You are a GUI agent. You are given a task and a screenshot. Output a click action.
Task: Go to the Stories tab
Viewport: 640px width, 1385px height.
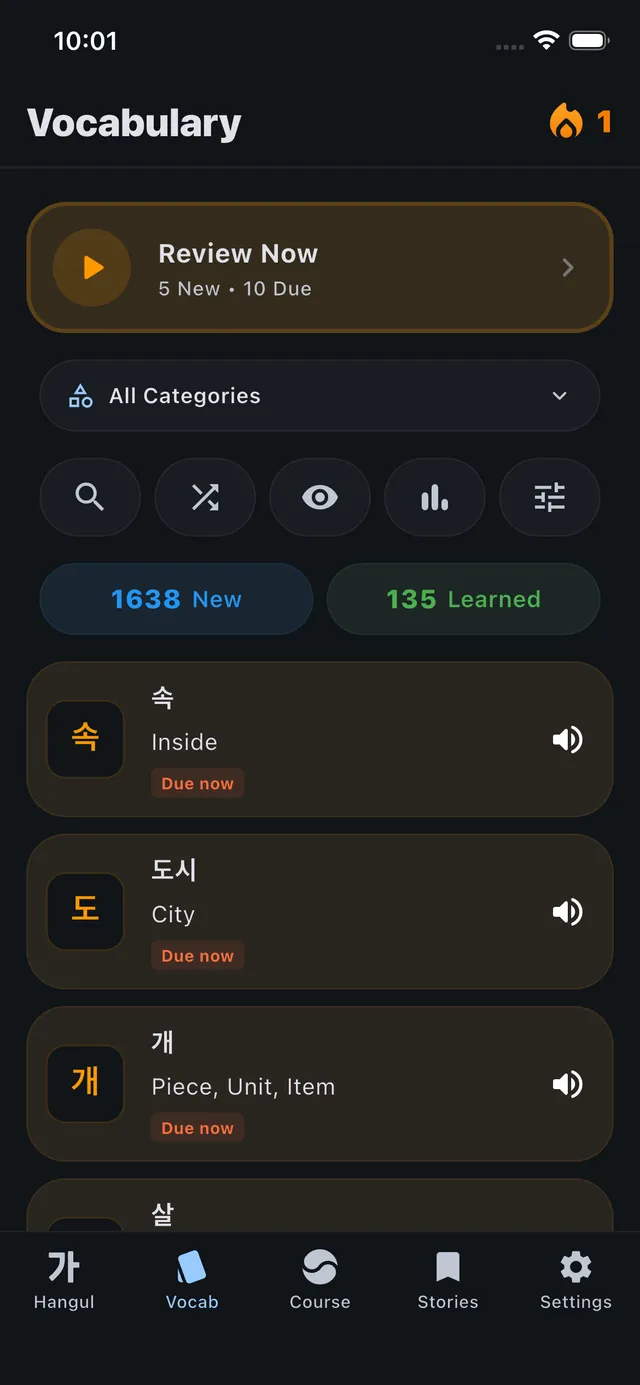pos(447,1280)
